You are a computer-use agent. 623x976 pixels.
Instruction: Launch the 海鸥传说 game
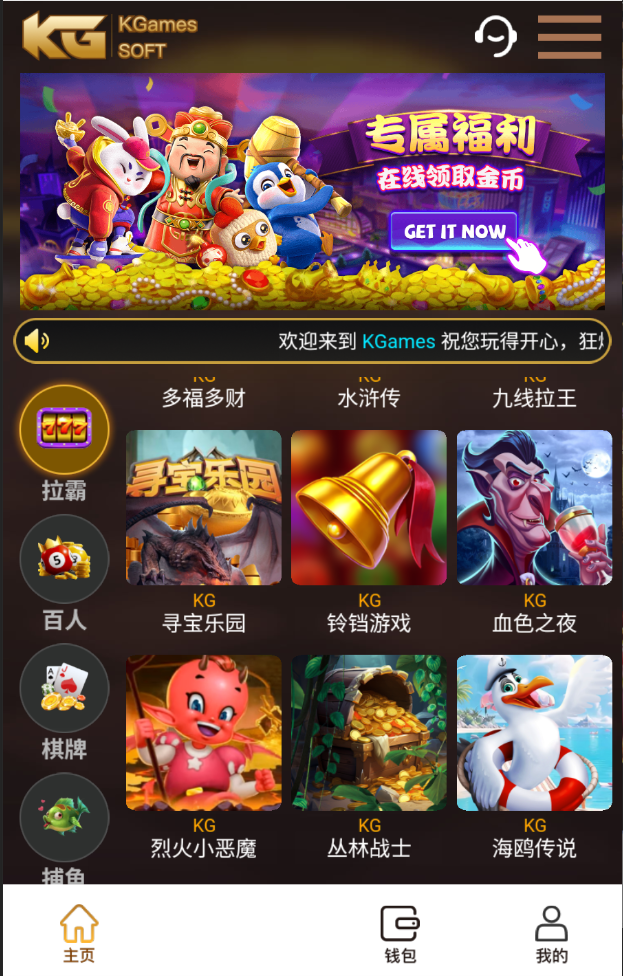click(x=534, y=733)
